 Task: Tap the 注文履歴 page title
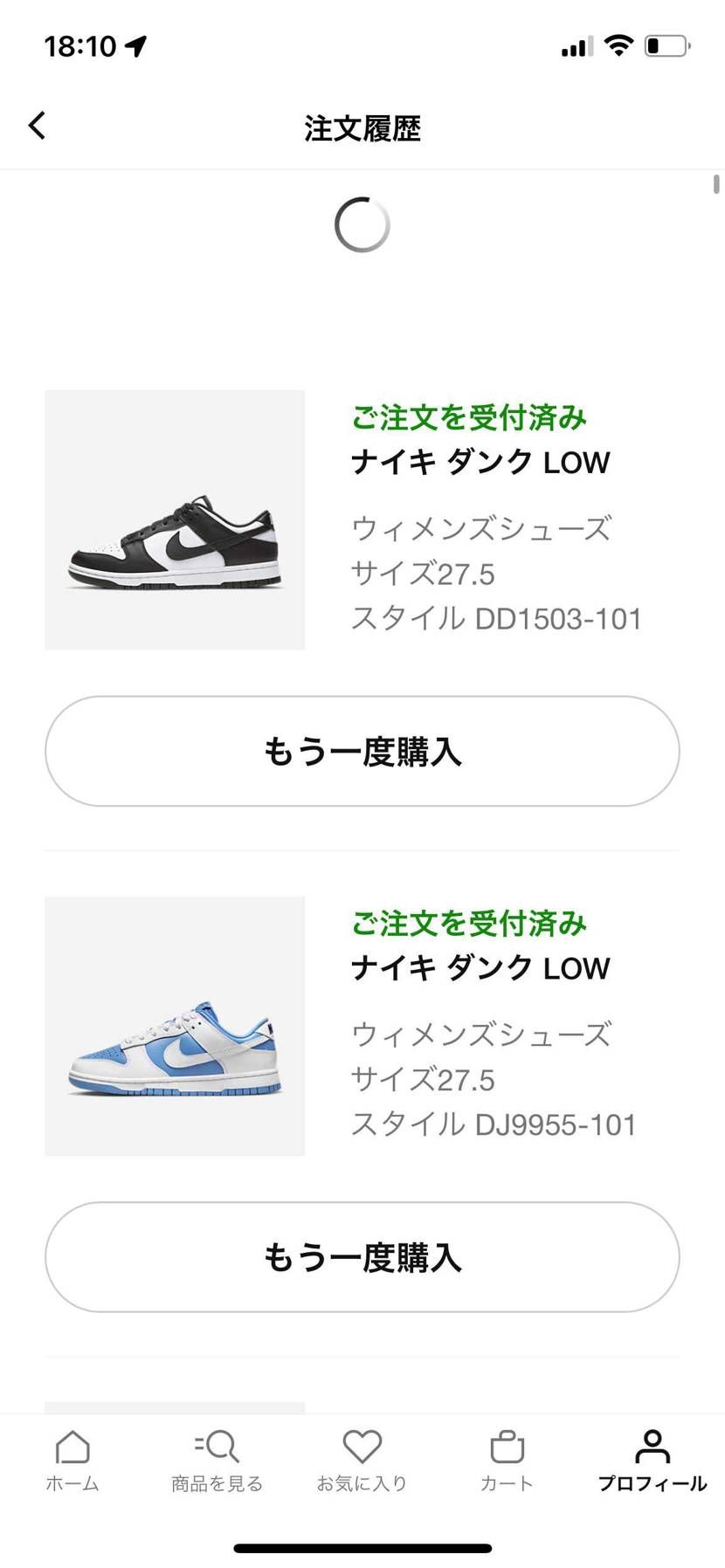point(362,128)
